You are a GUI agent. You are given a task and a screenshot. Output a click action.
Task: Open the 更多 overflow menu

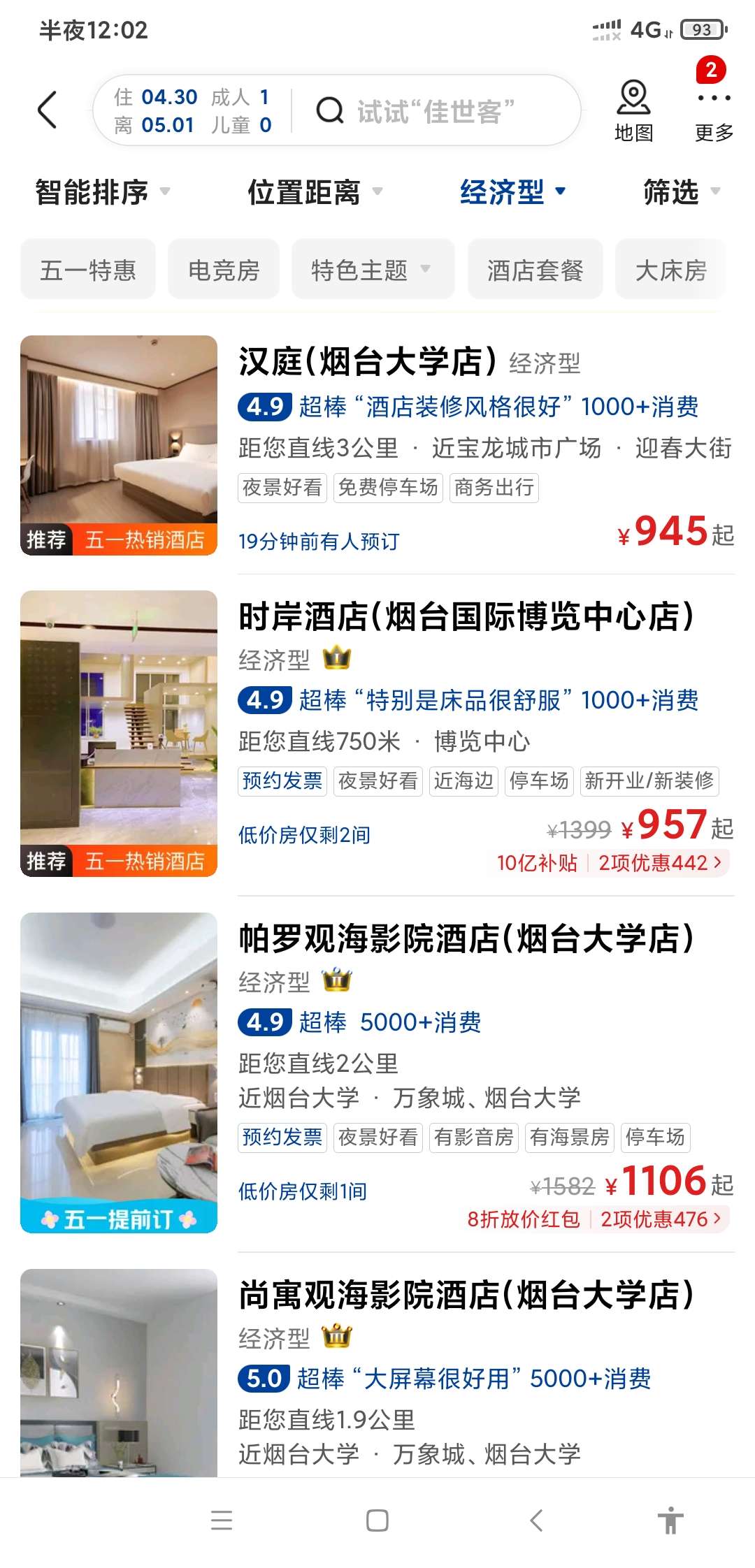pos(713,110)
